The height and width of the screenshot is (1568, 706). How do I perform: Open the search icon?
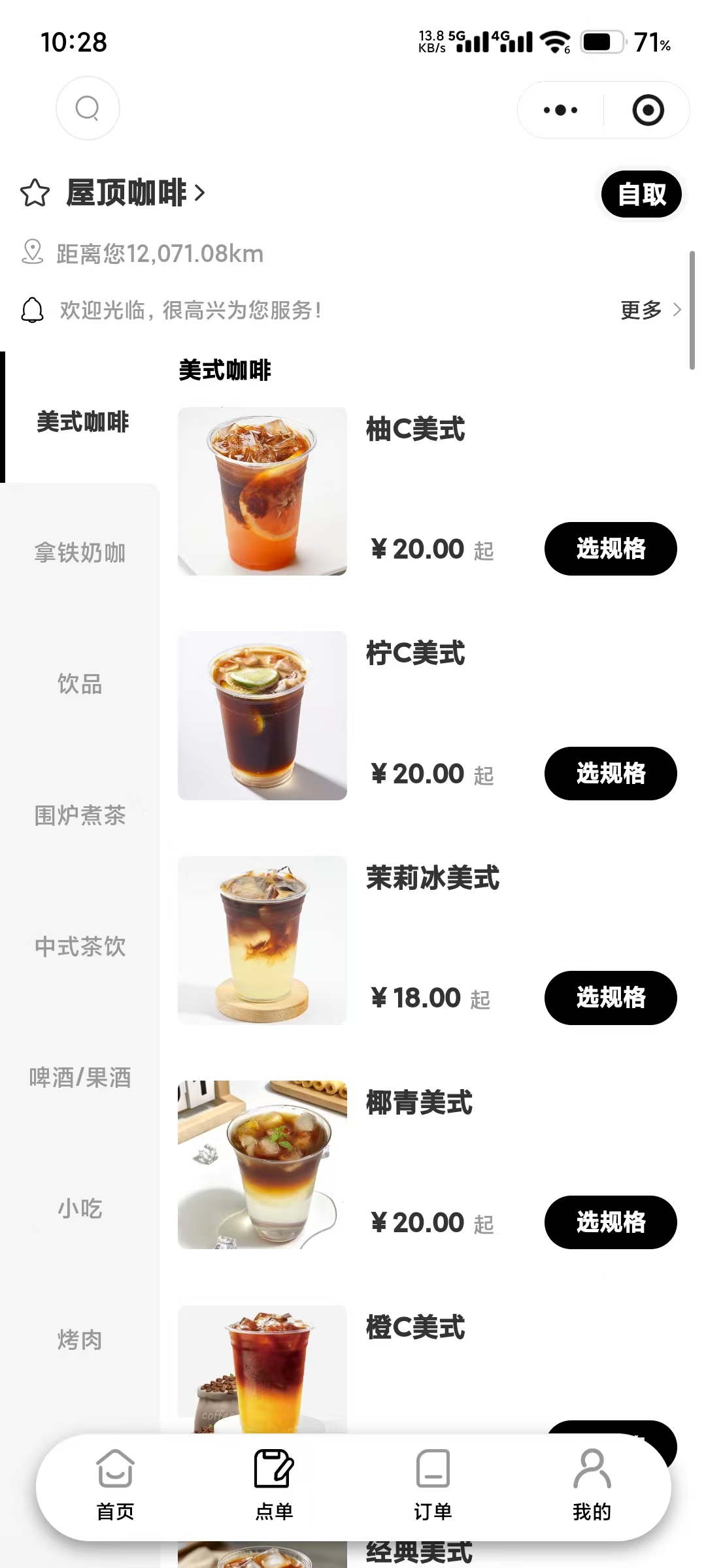pyautogui.click(x=88, y=108)
